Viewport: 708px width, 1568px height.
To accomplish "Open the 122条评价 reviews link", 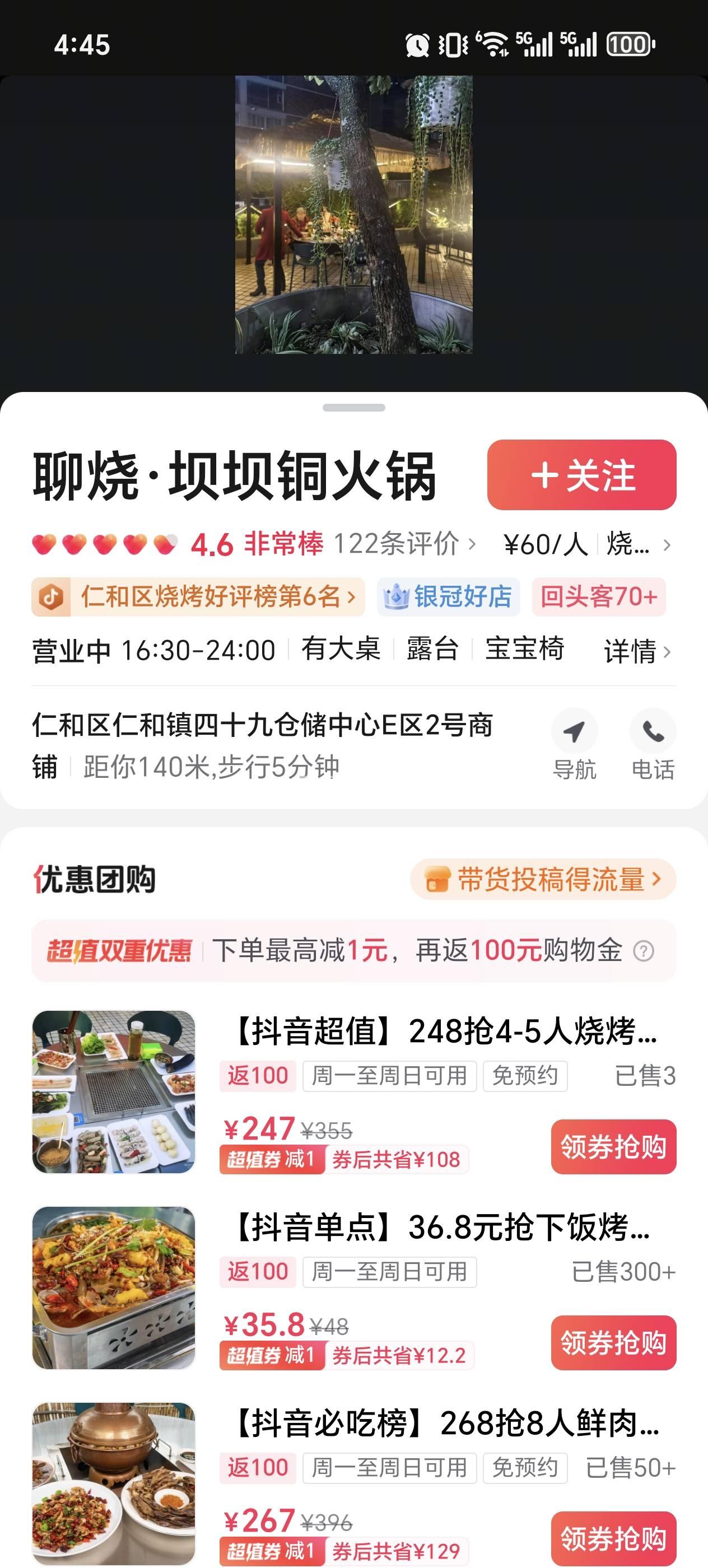I will click(403, 544).
